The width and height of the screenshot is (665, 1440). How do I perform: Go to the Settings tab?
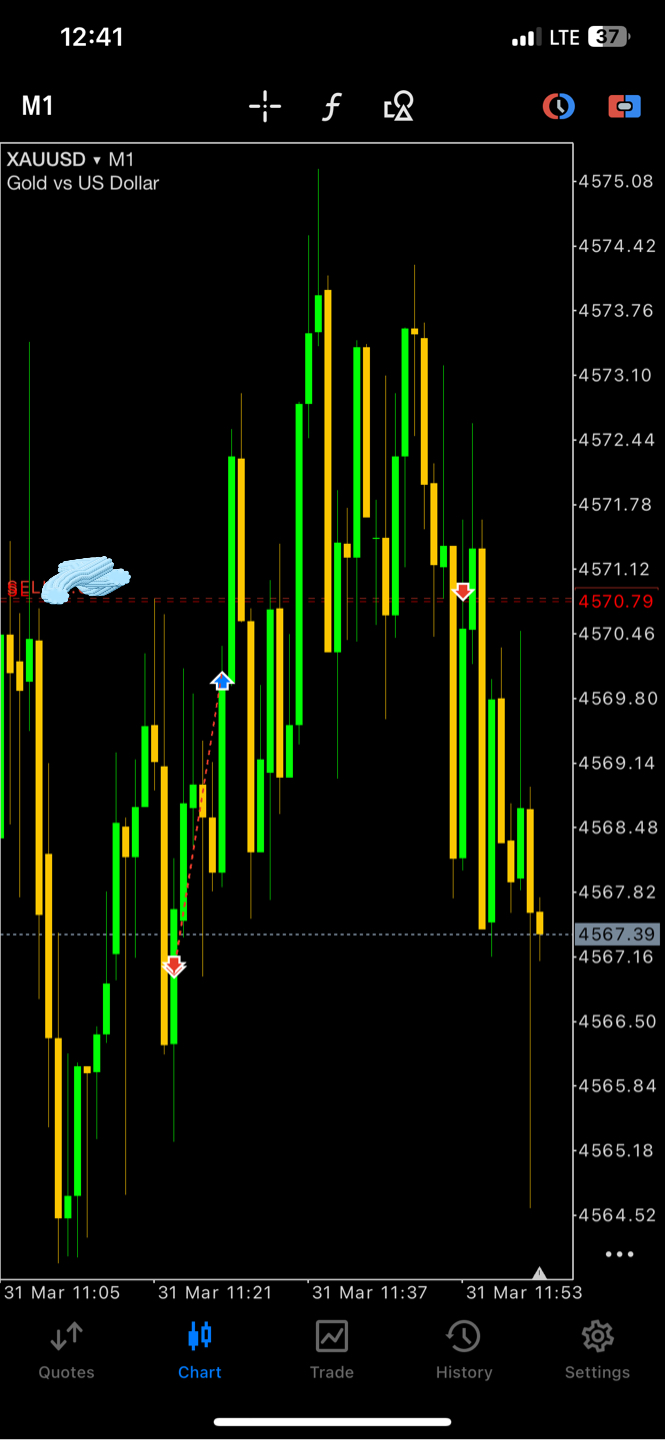tap(597, 1350)
